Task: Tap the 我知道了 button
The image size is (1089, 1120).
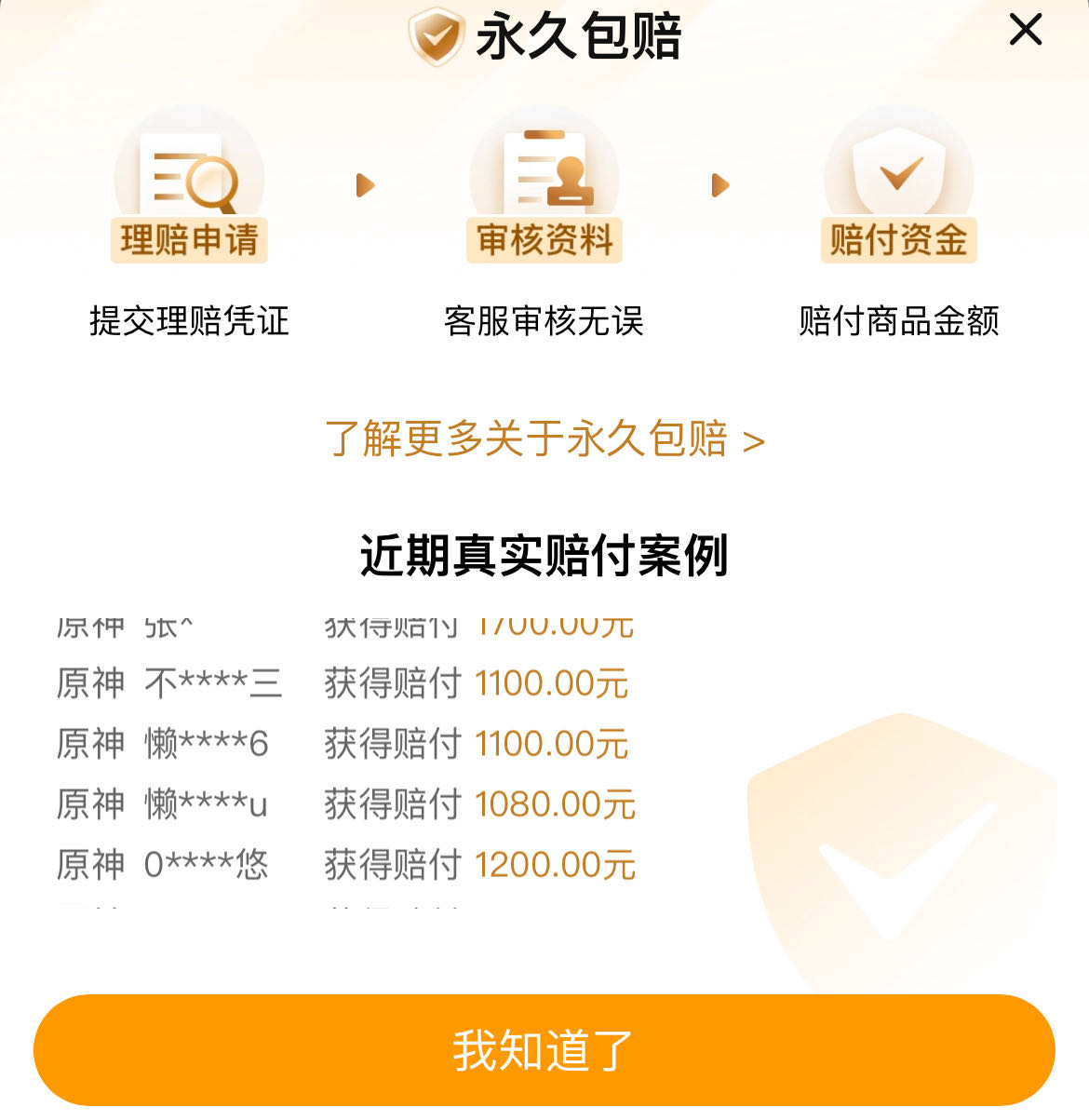Action: point(544,1050)
